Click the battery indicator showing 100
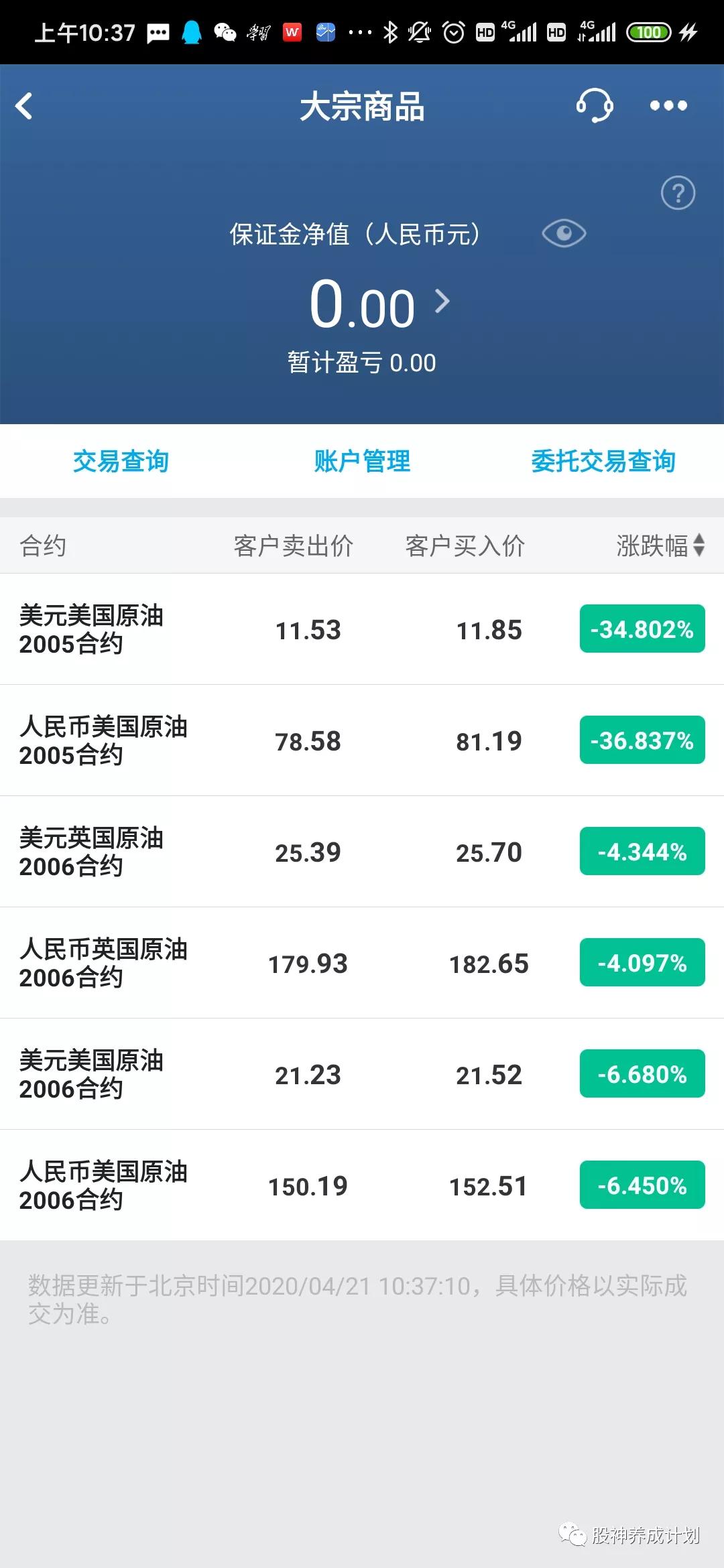The height and width of the screenshot is (1568, 724). (648, 32)
